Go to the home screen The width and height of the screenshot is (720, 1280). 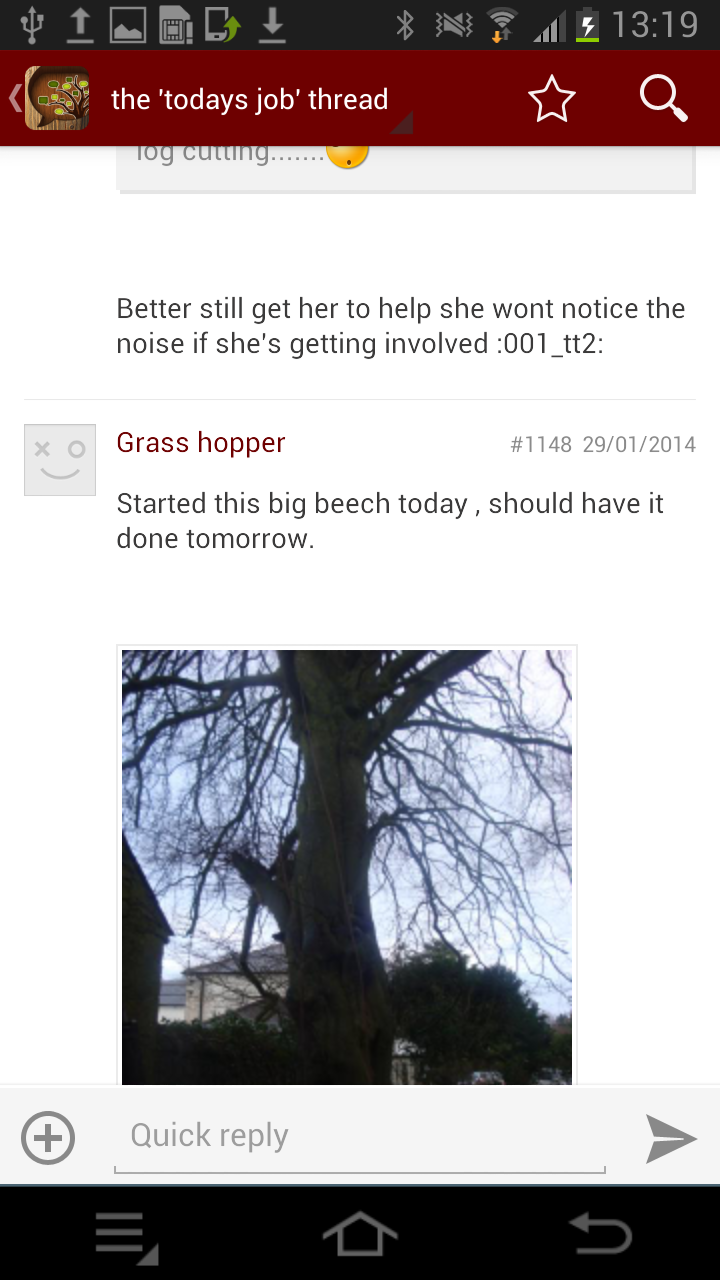coord(360,1234)
